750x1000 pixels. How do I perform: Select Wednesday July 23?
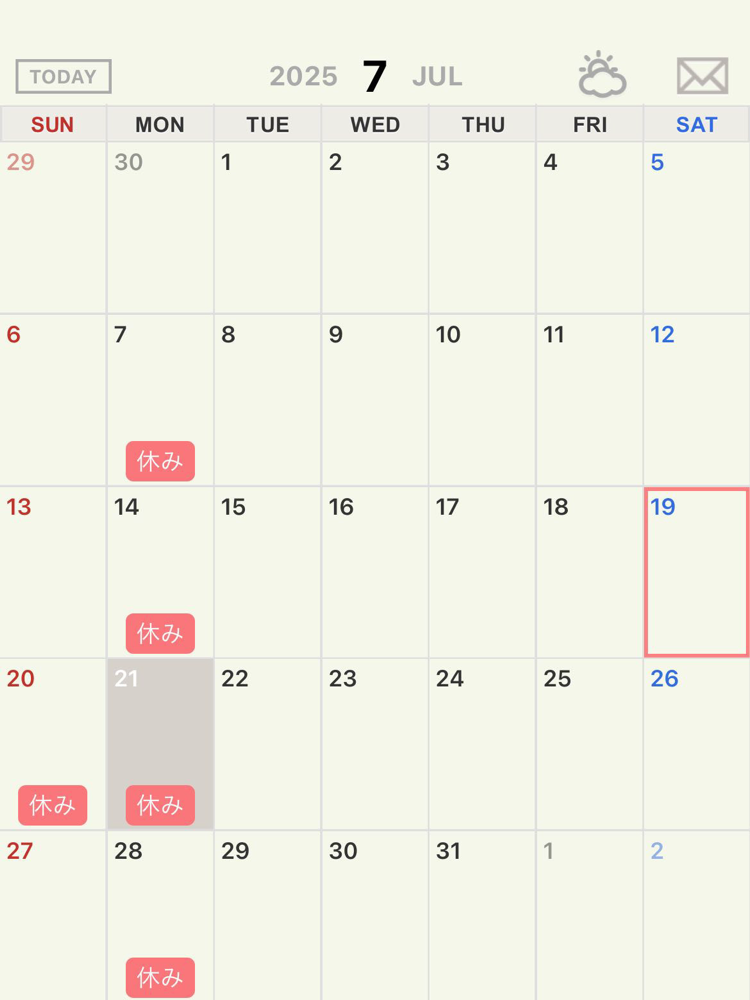[375, 744]
